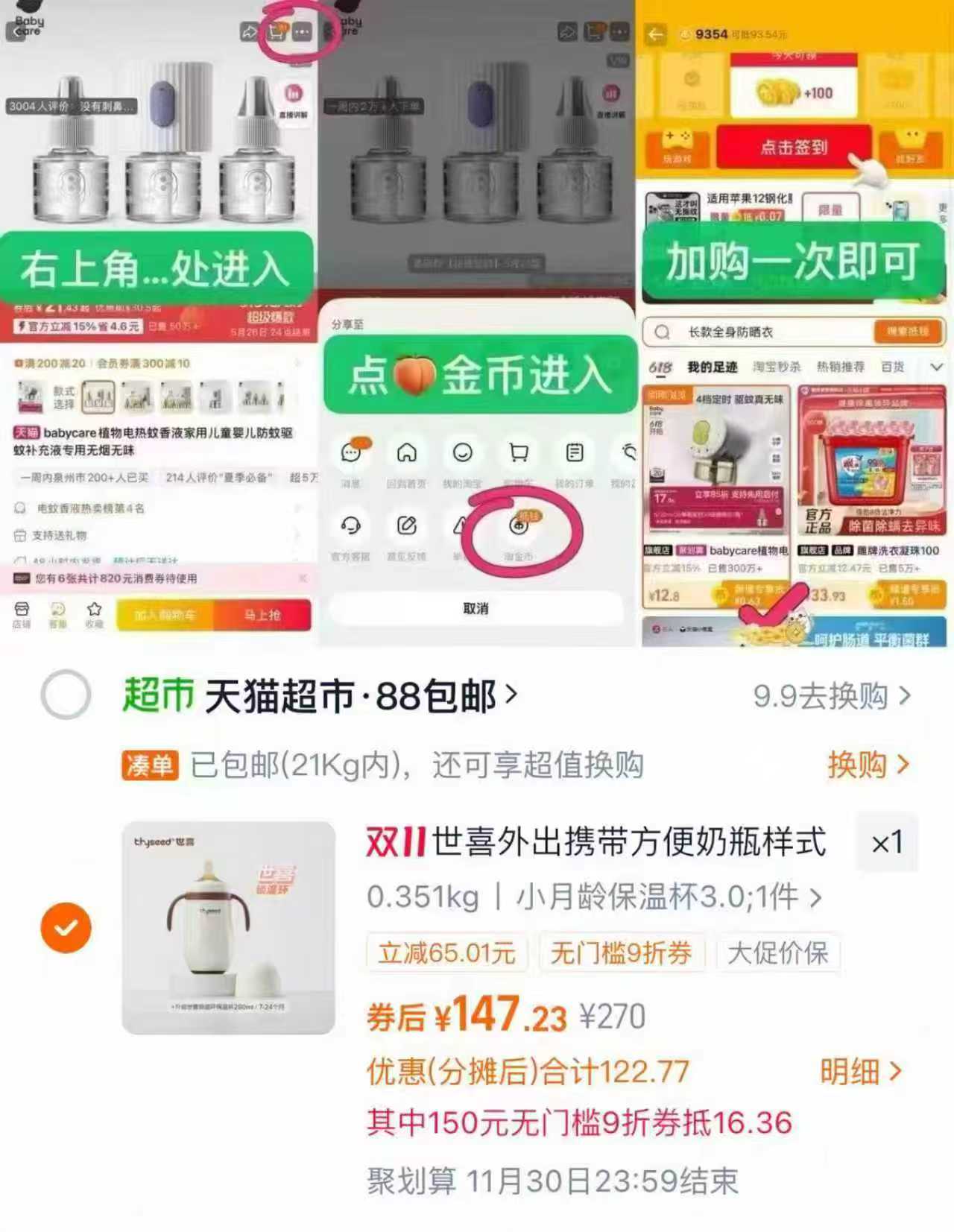Click the down chevron beside 百货
The image size is (954, 1232).
(936, 367)
